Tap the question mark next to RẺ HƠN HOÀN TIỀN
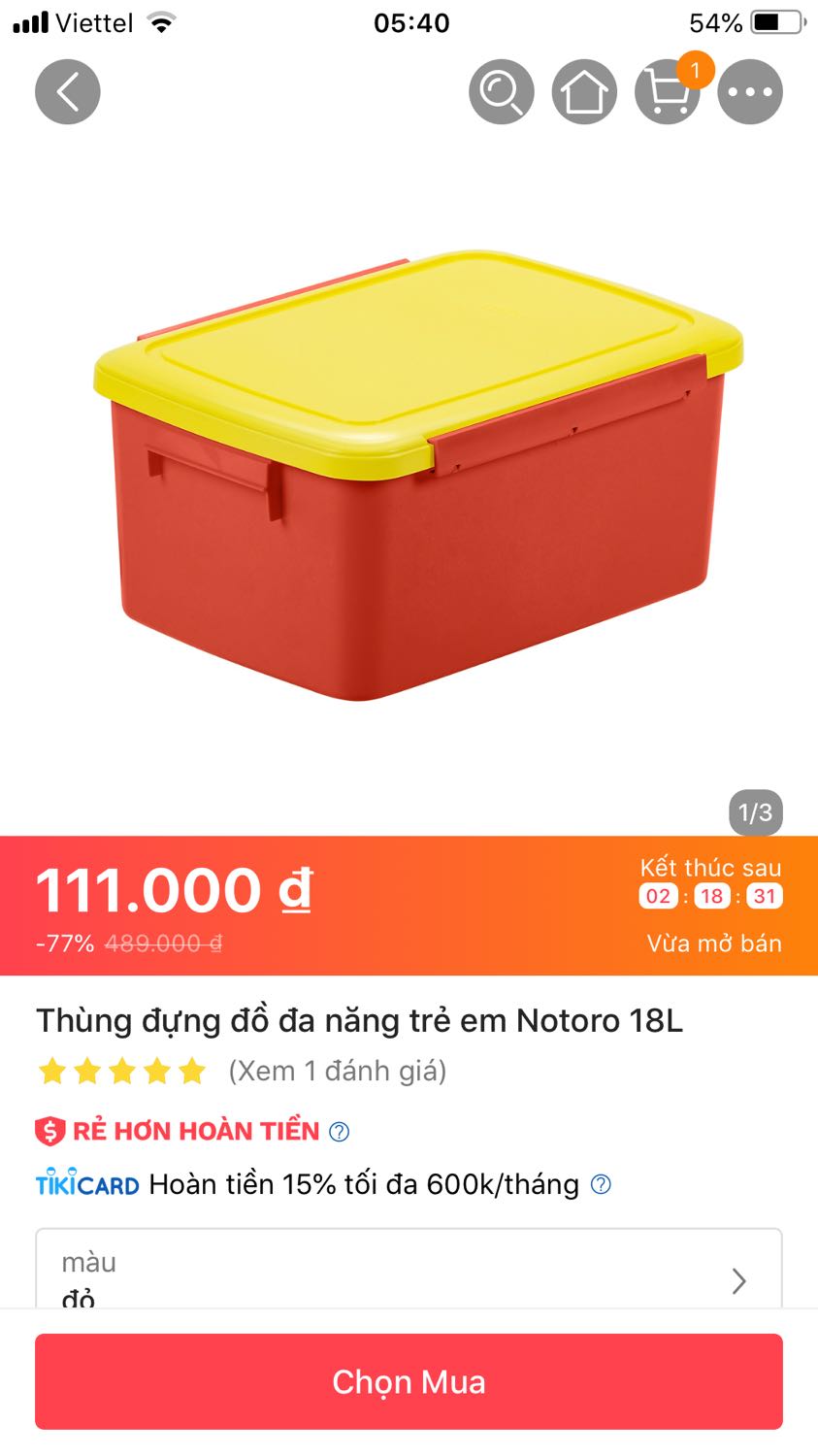Image resolution: width=818 pixels, height=1456 pixels. (337, 1130)
